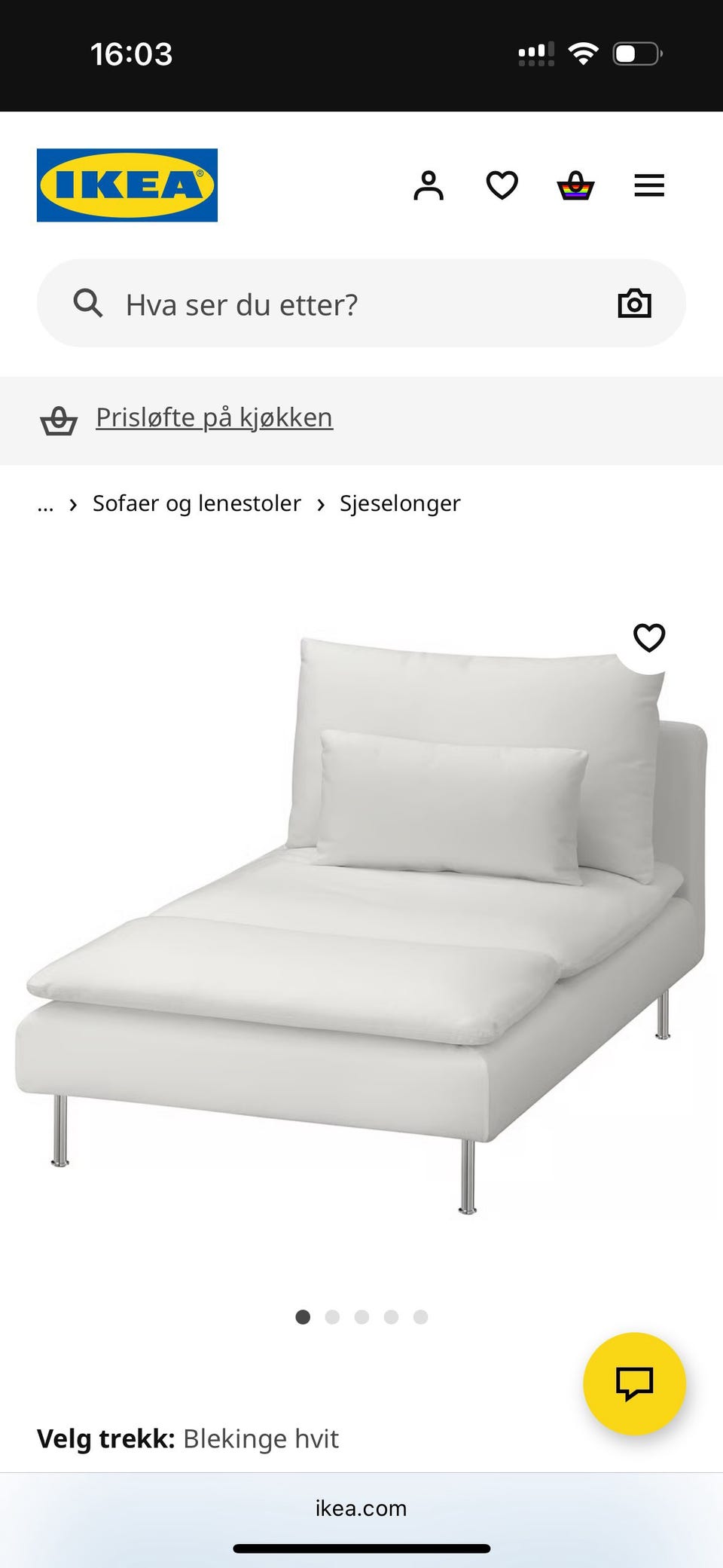
Task: Open the ikea.com address bar
Action: 361,1508
